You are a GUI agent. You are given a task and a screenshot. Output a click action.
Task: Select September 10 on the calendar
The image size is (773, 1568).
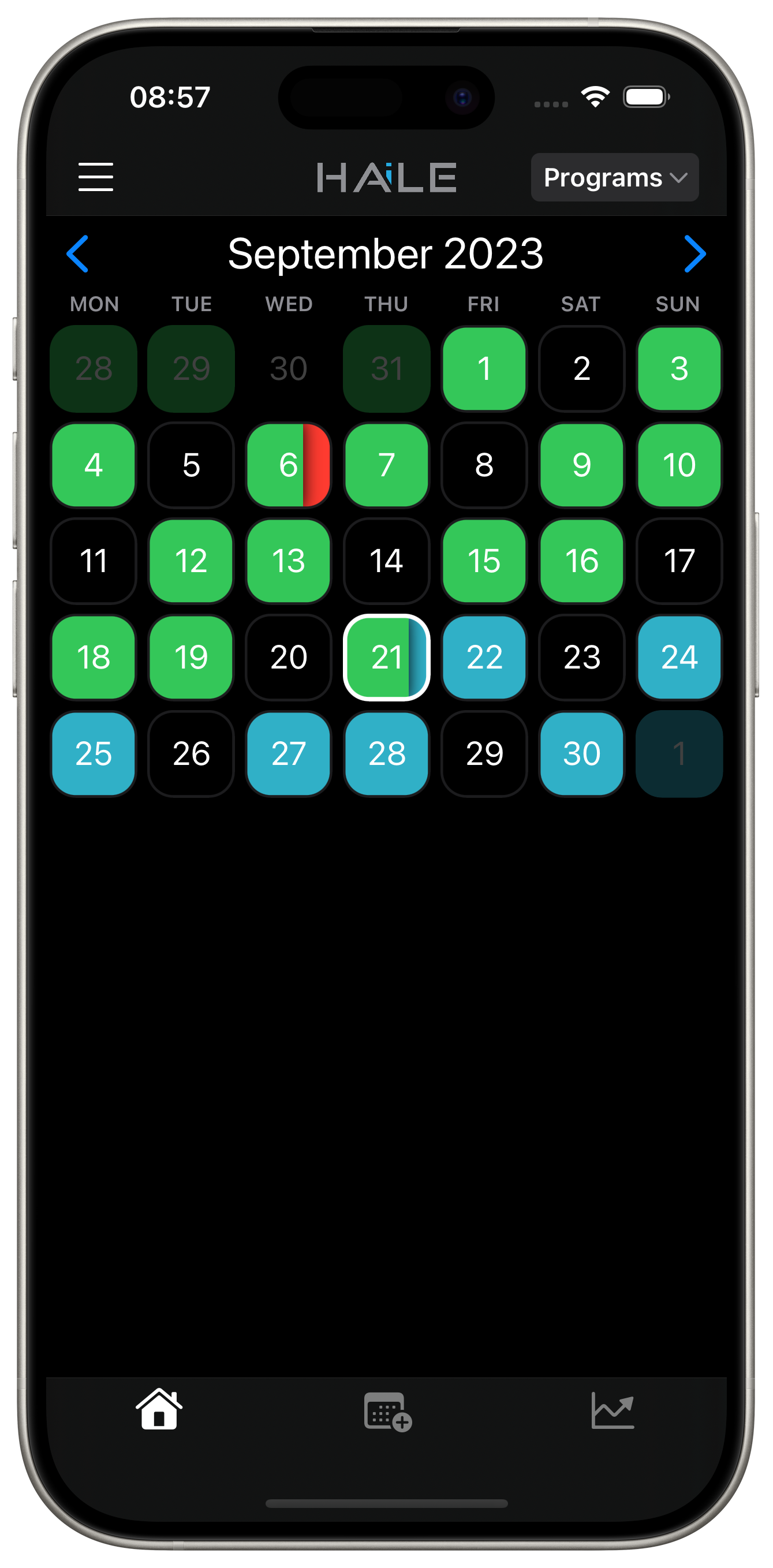[679, 465]
